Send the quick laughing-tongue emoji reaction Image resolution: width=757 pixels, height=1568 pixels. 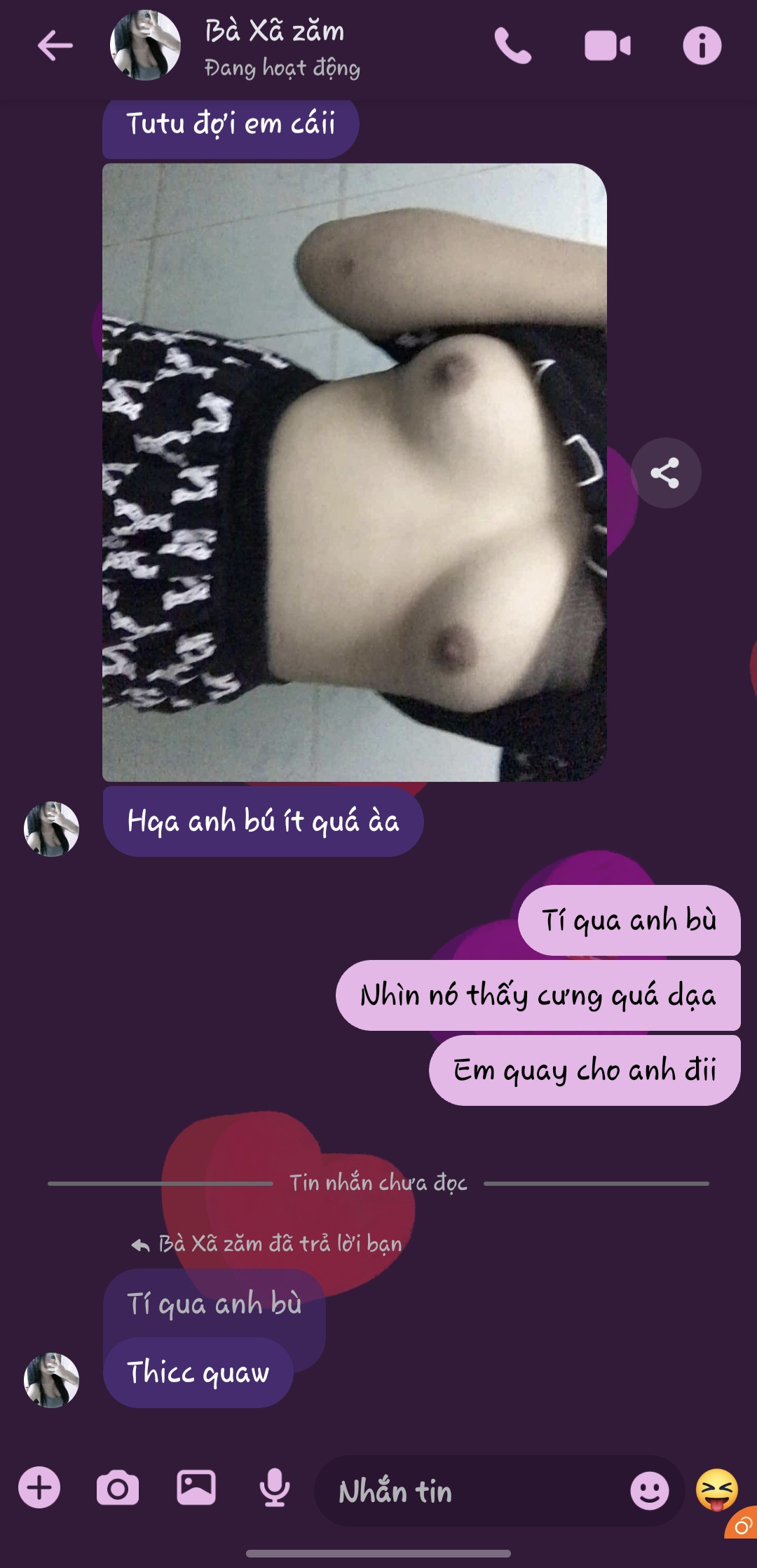(716, 1489)
